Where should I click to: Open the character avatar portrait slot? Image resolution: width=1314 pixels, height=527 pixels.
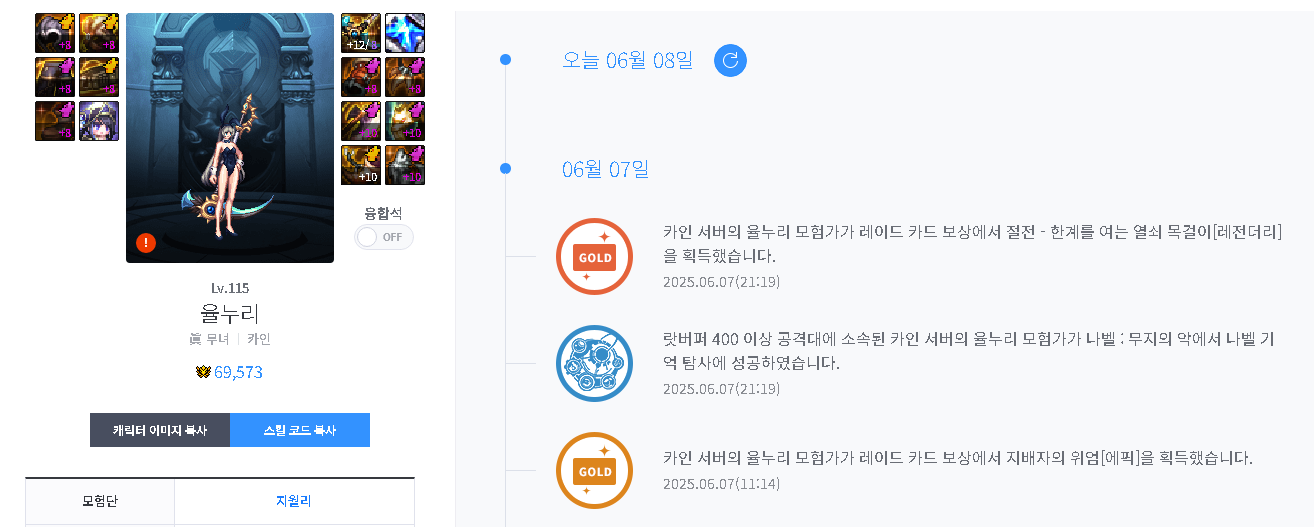(x=99, y=121)
